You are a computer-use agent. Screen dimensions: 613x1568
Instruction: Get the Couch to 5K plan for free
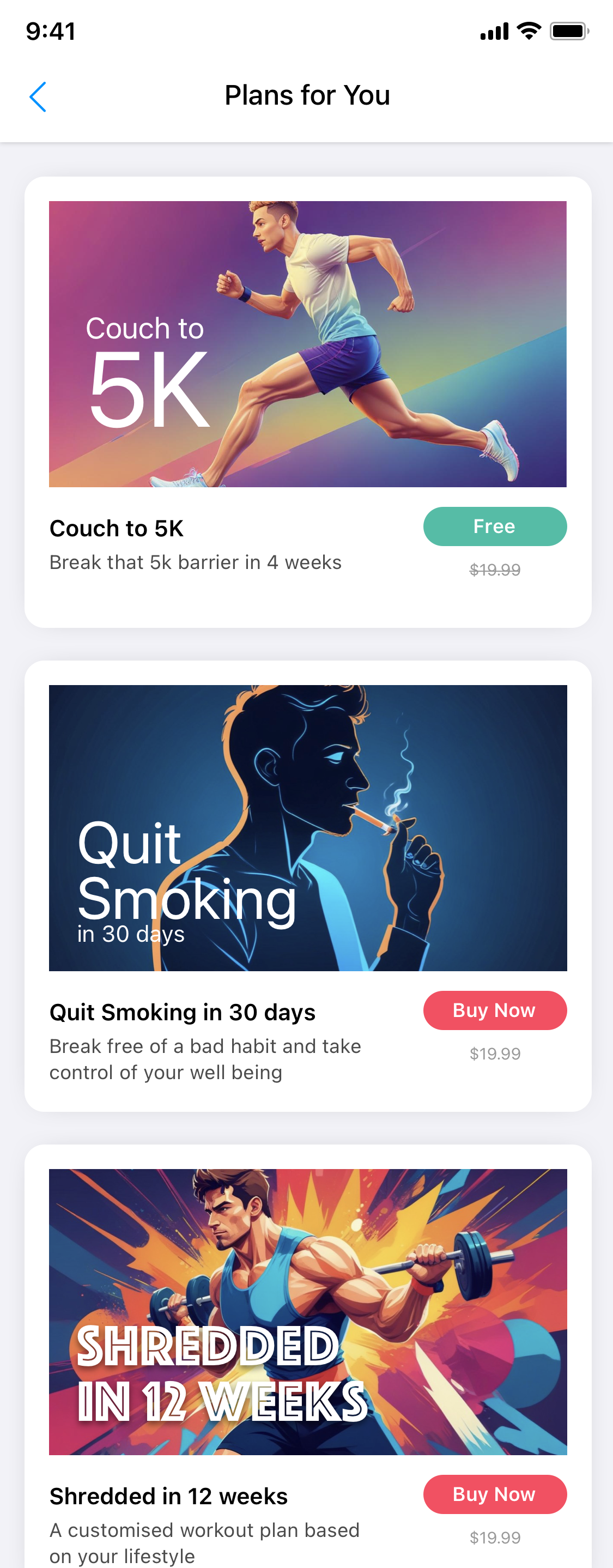point(494,526)
